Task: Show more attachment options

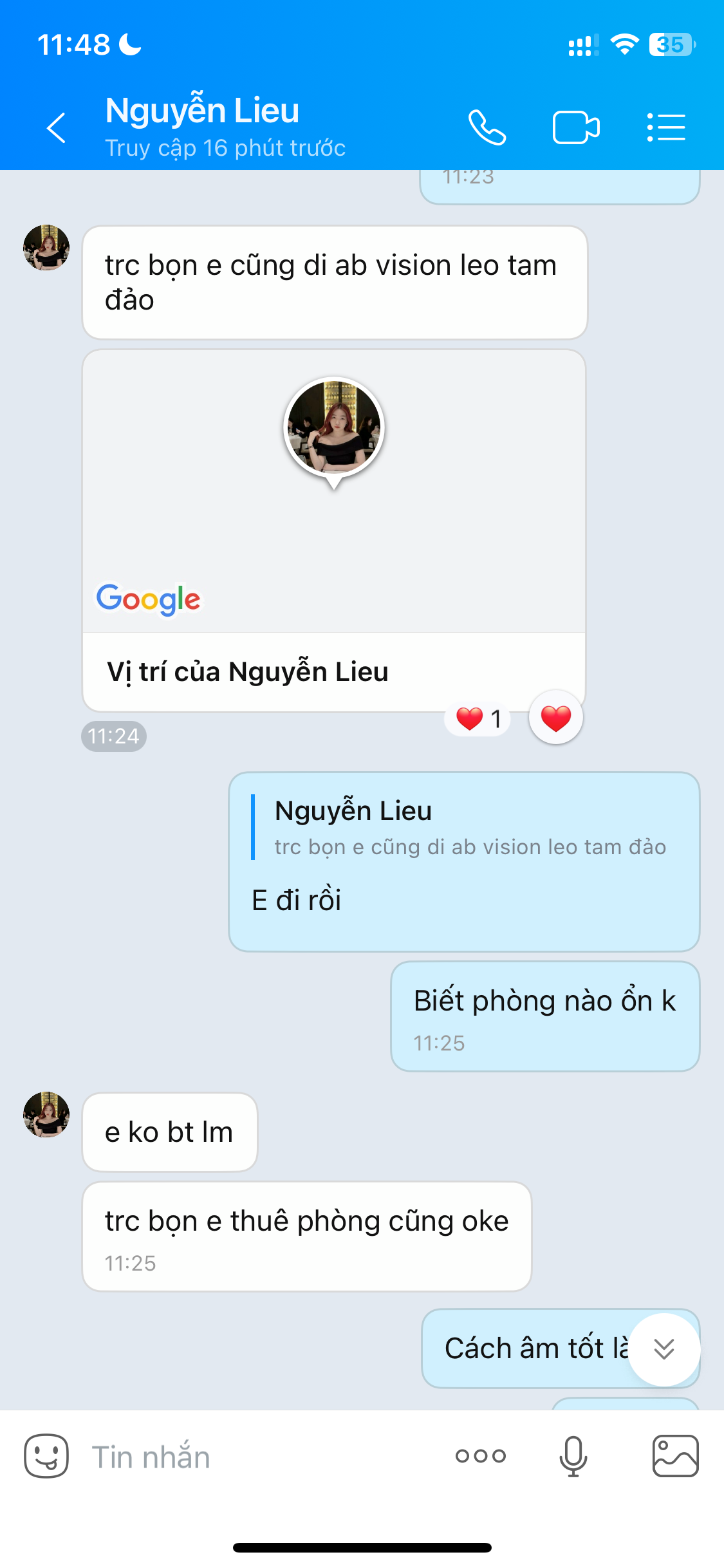Action: pos(481,1456)
